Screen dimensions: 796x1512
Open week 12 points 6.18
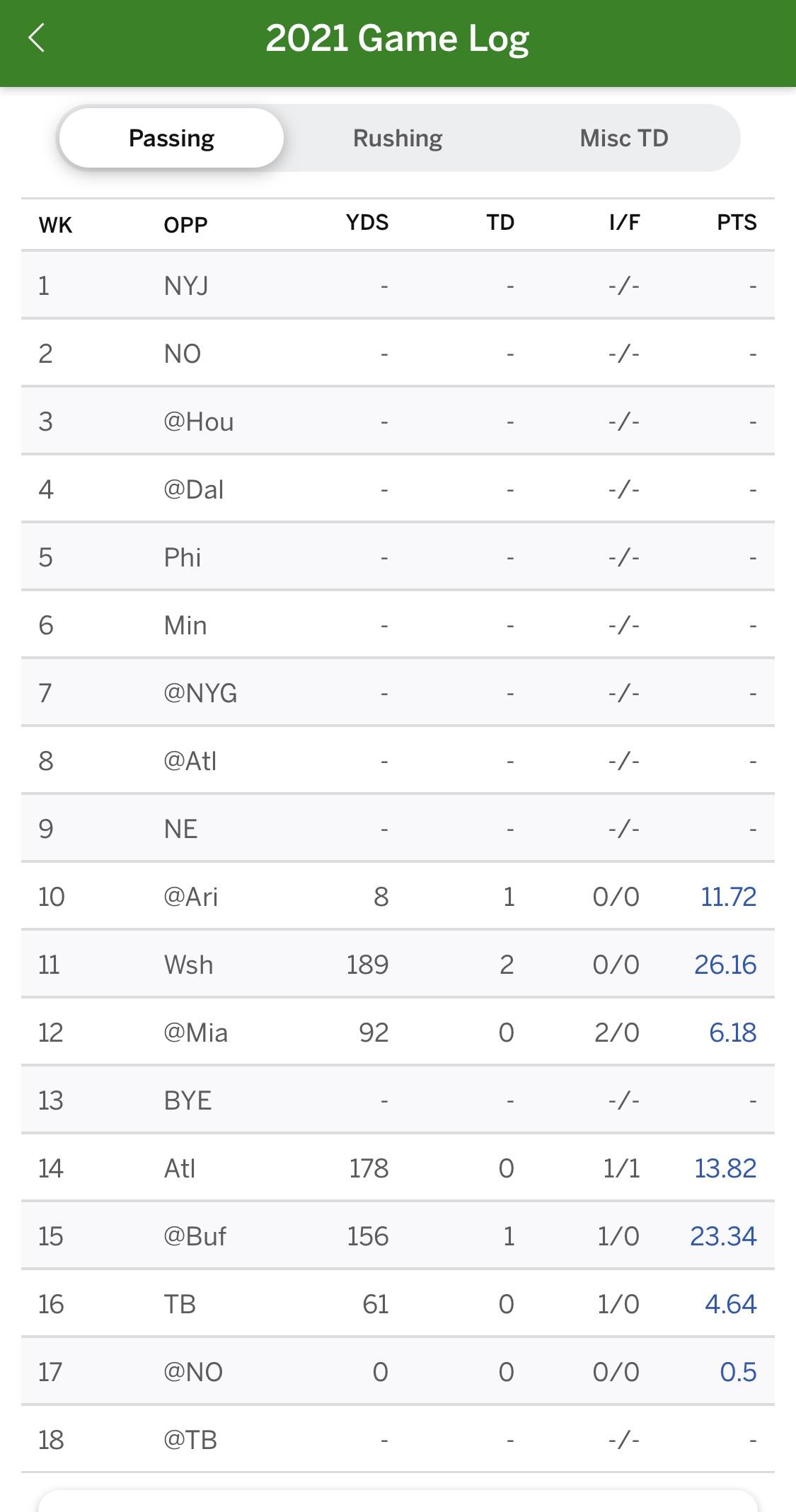[733, 1033]
